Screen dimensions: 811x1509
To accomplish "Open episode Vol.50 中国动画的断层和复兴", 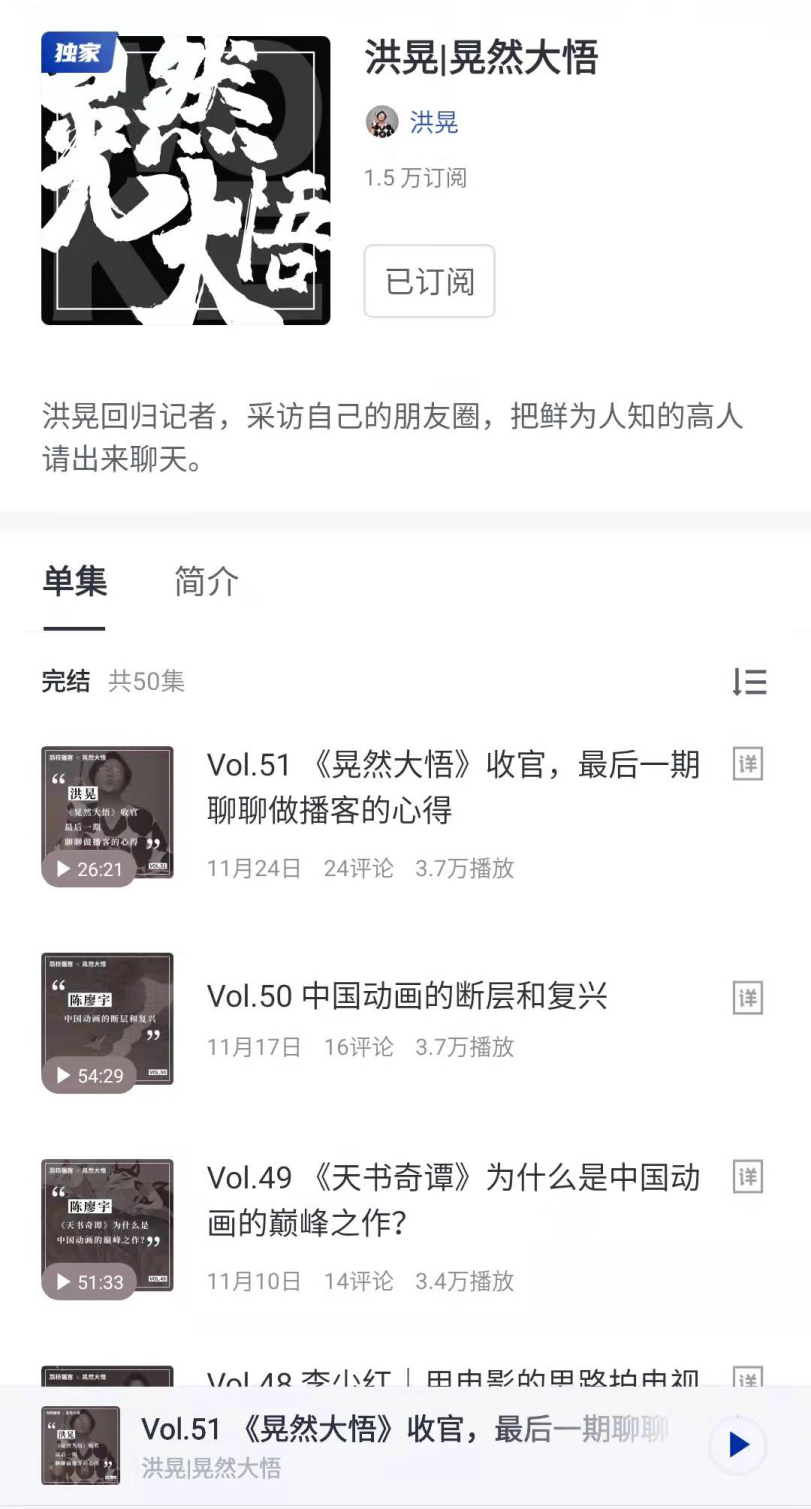I will pyautogui.click(x=407, y=996).
